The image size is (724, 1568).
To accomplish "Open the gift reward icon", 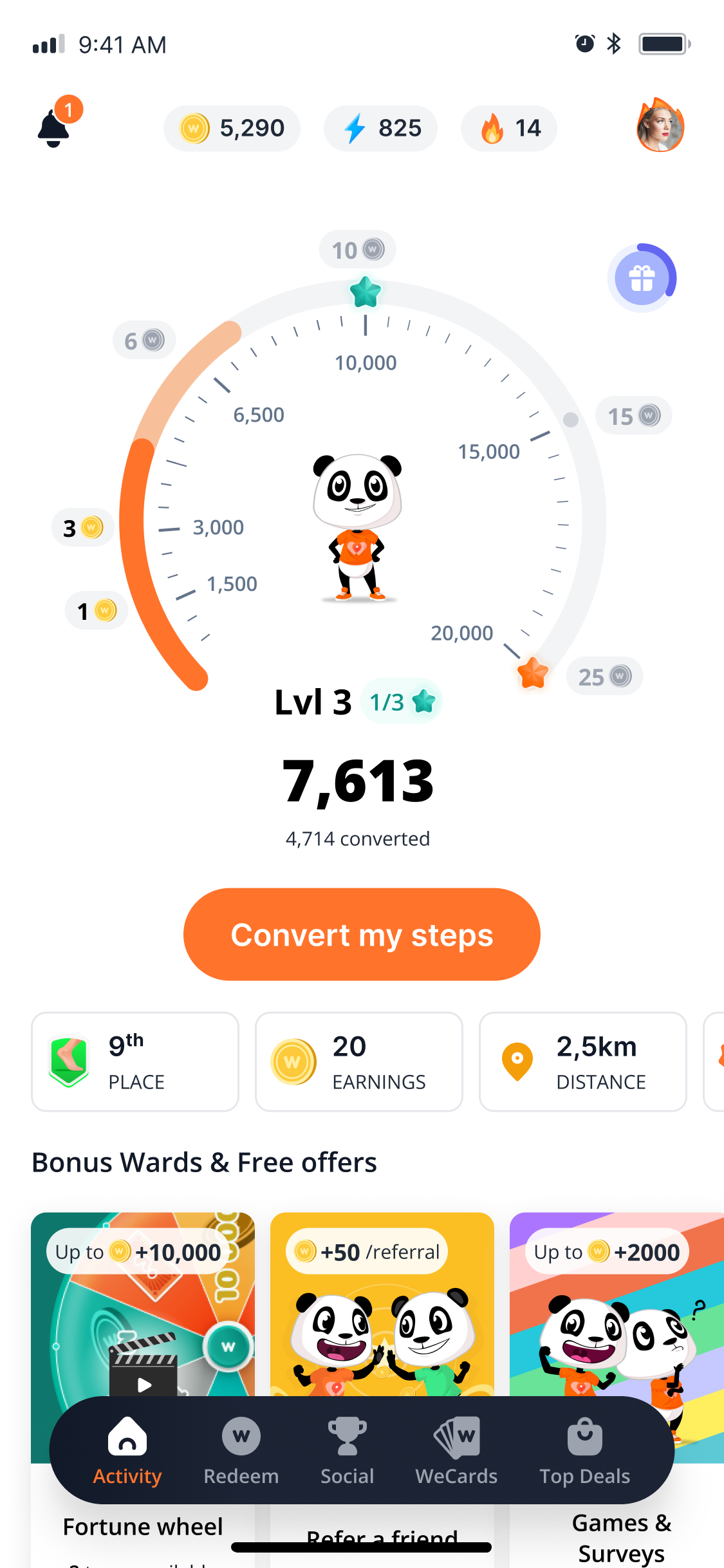I will pos(642,278).
